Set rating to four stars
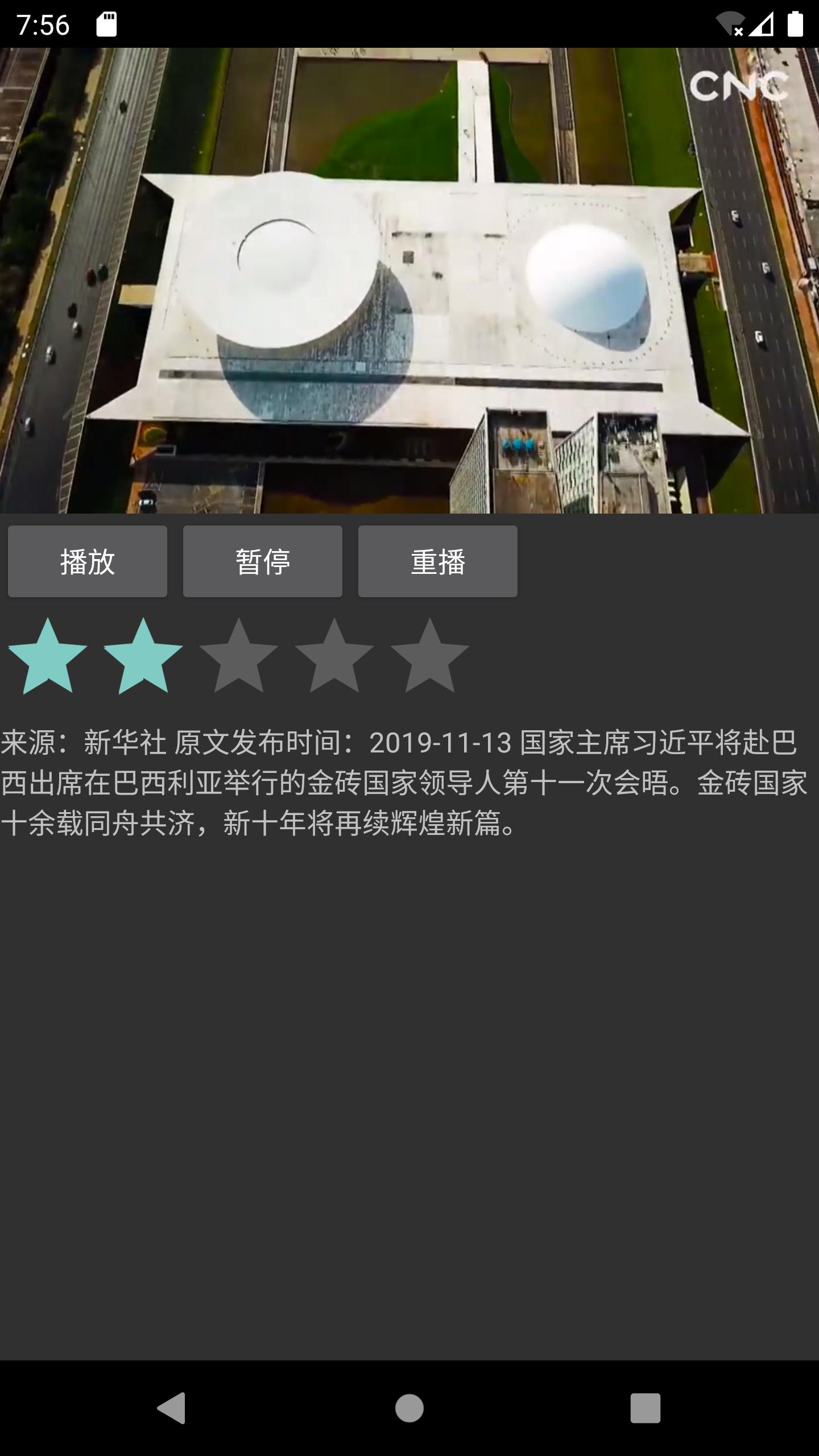The image size is (819, 1456). click(x=334, y=656)
